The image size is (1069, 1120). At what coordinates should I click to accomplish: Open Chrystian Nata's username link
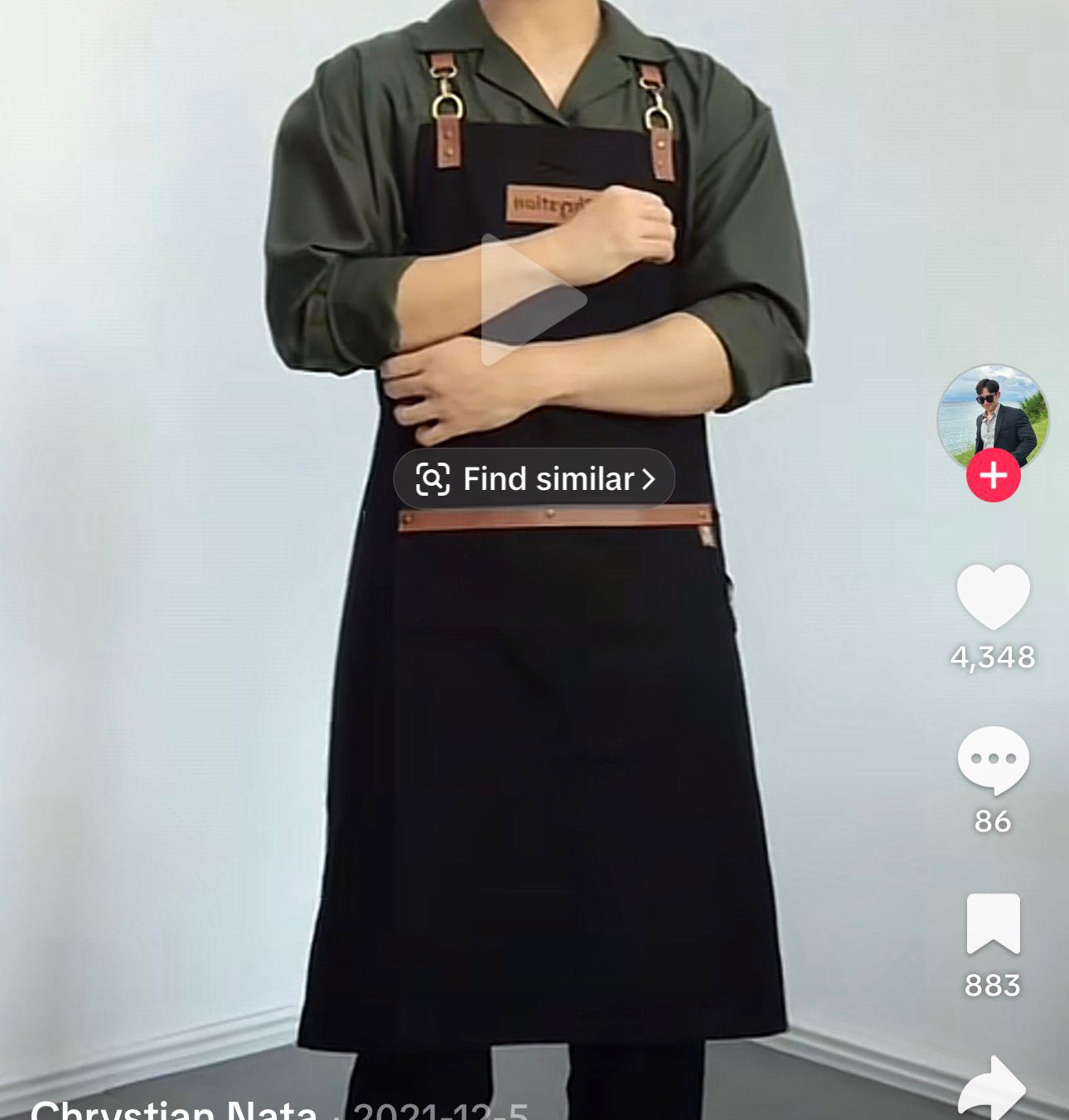(174, 1109)
